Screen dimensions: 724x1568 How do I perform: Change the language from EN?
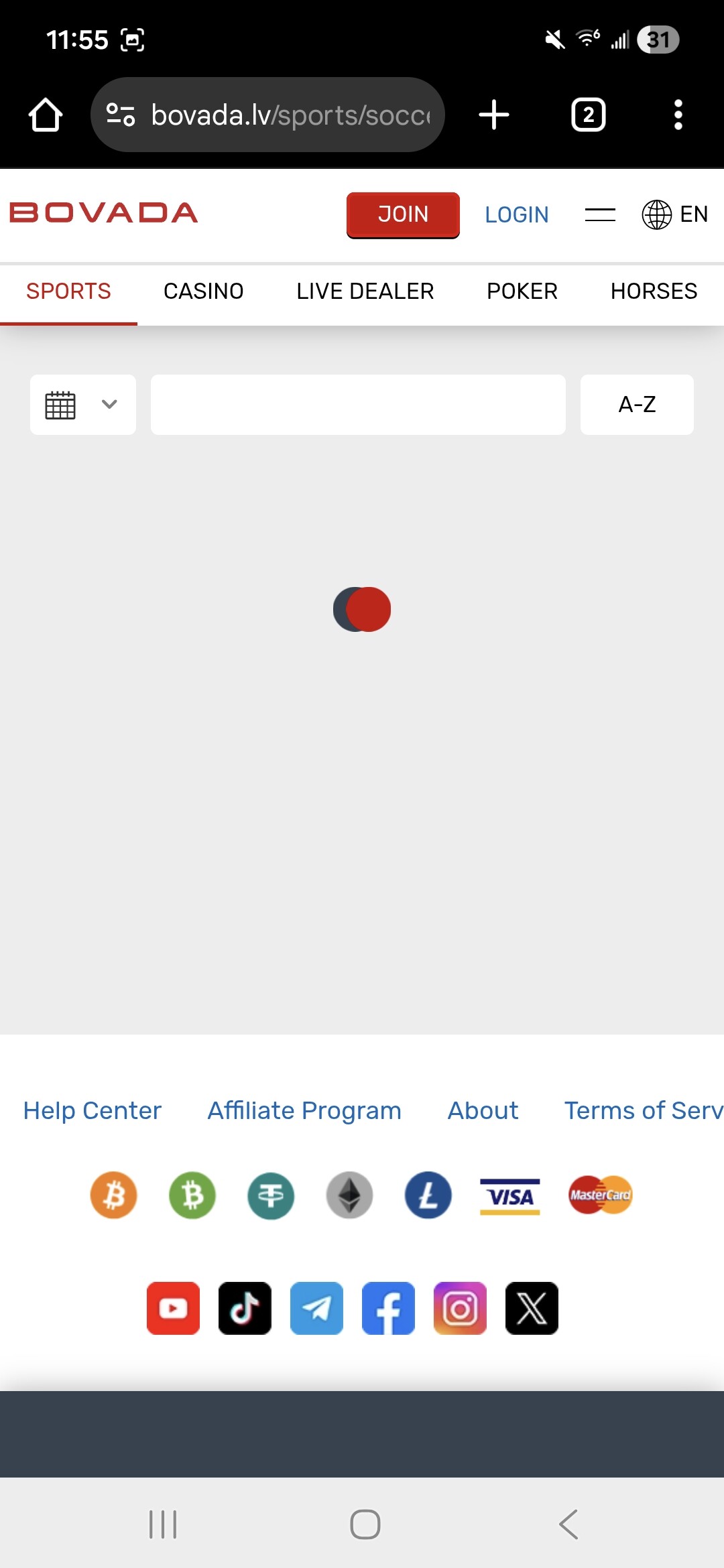(675, 214)
